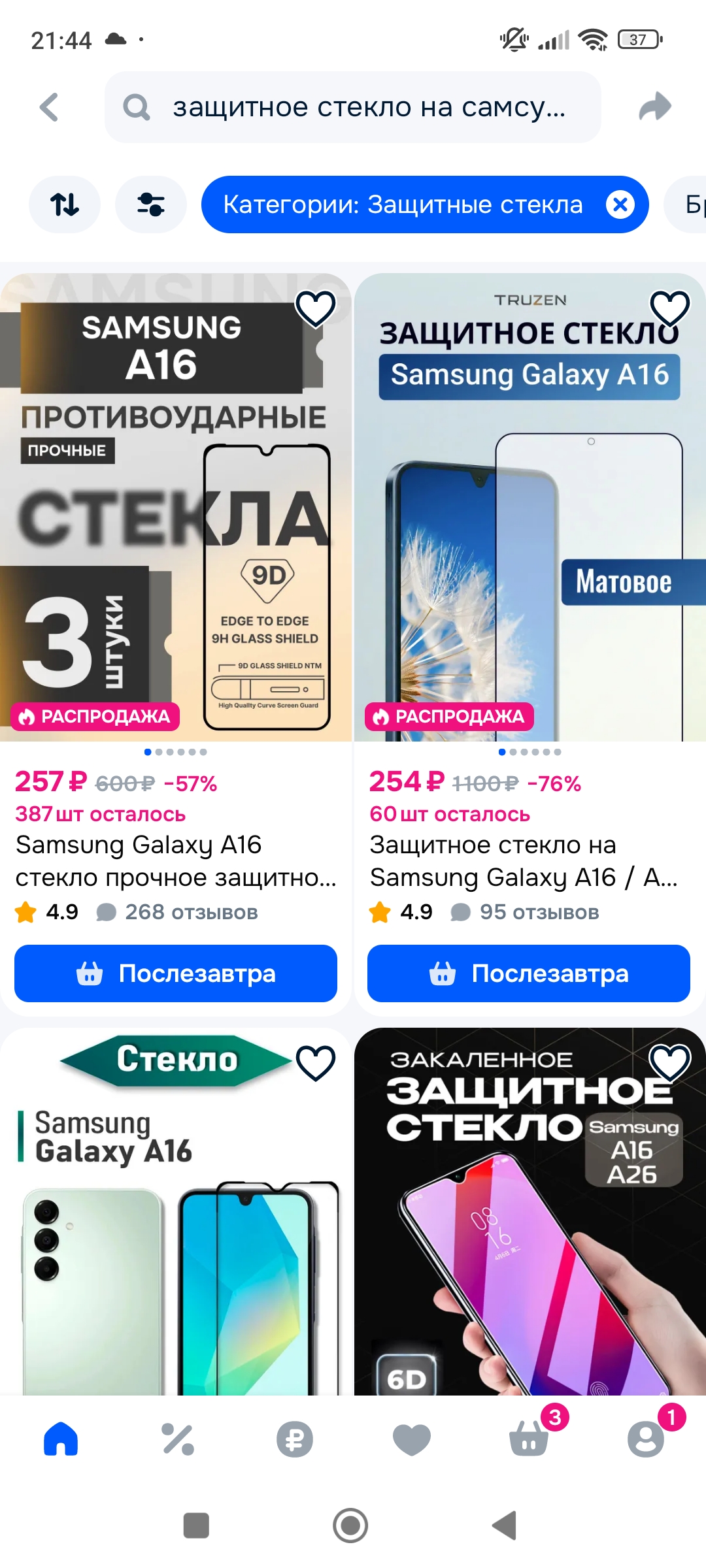
Task: Open the Samsung Galaxy A16 стекло прочное product
Action: [176, 860]
